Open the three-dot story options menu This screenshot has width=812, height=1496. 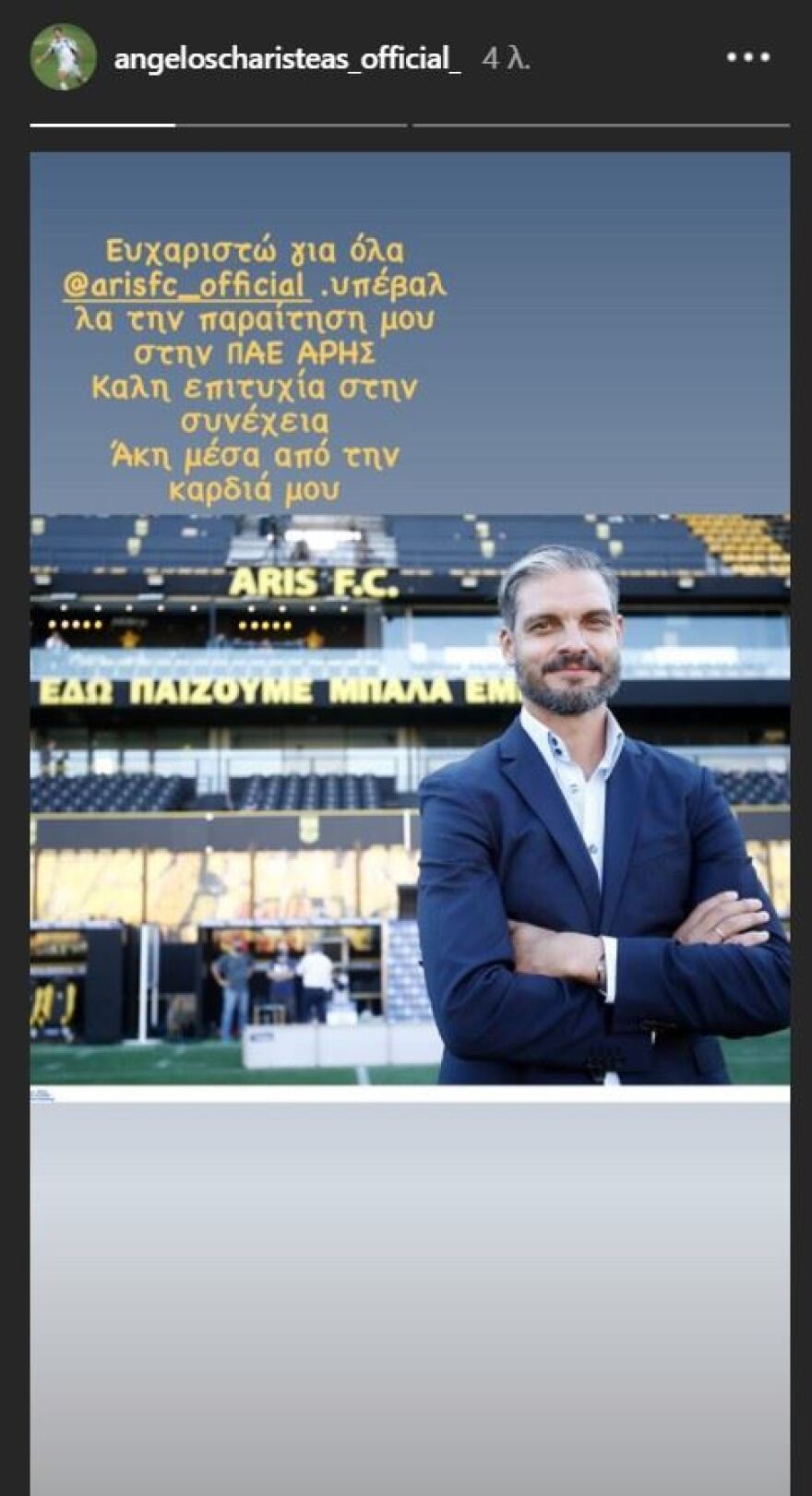pyautogui.click(x=747, y=57)
